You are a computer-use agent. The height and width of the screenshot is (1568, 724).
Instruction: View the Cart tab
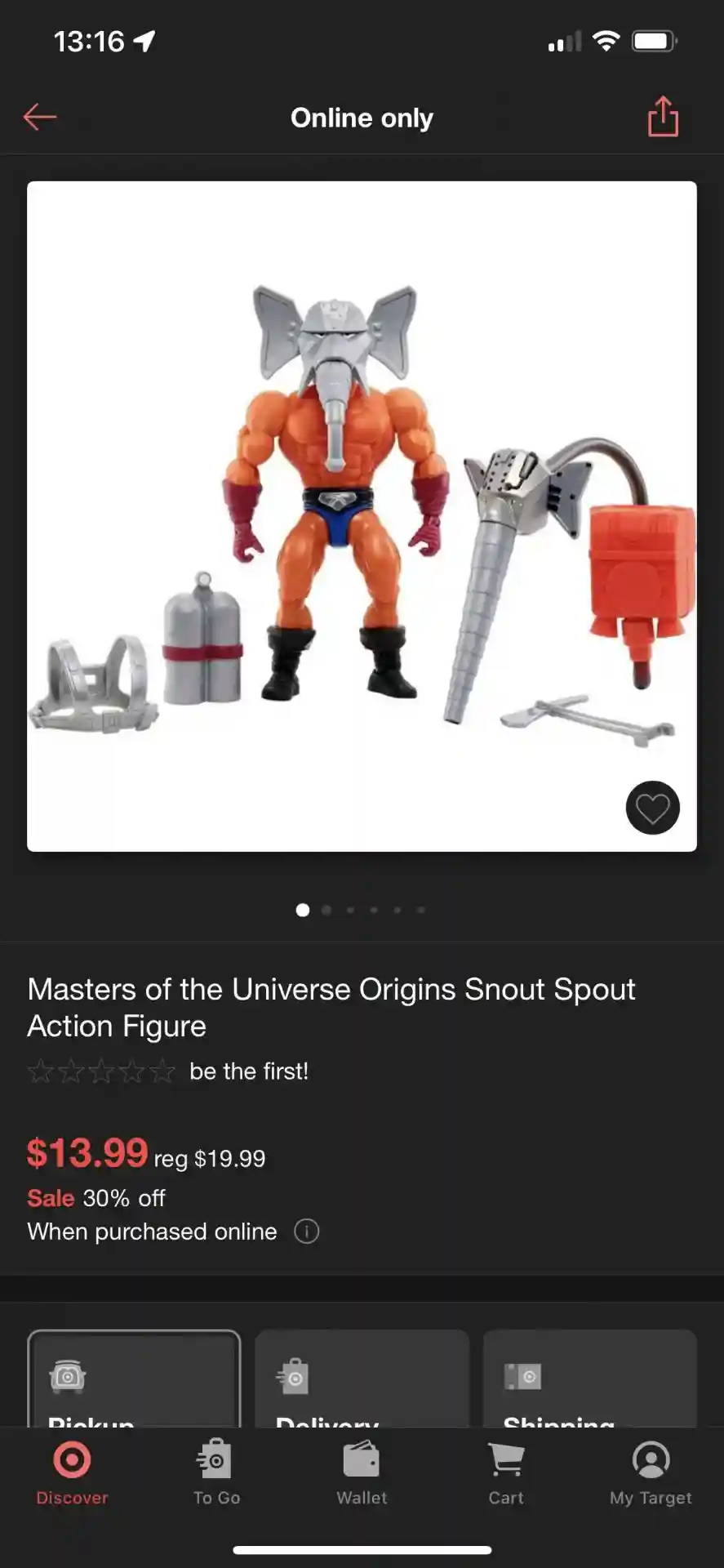pos(506,1472)
